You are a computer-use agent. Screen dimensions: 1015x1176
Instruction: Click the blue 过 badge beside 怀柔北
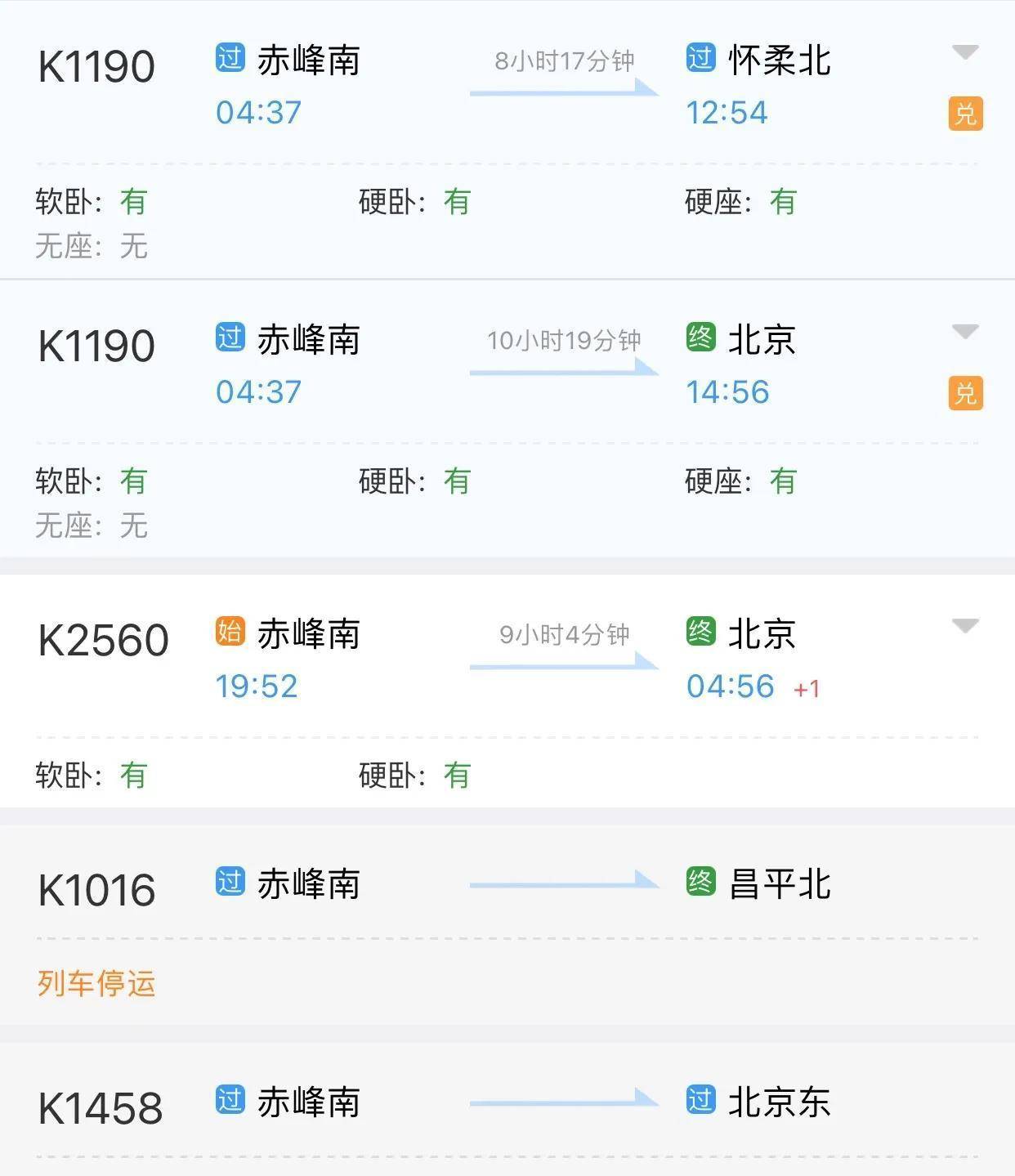pyautogui.click(x=701, y=59)
